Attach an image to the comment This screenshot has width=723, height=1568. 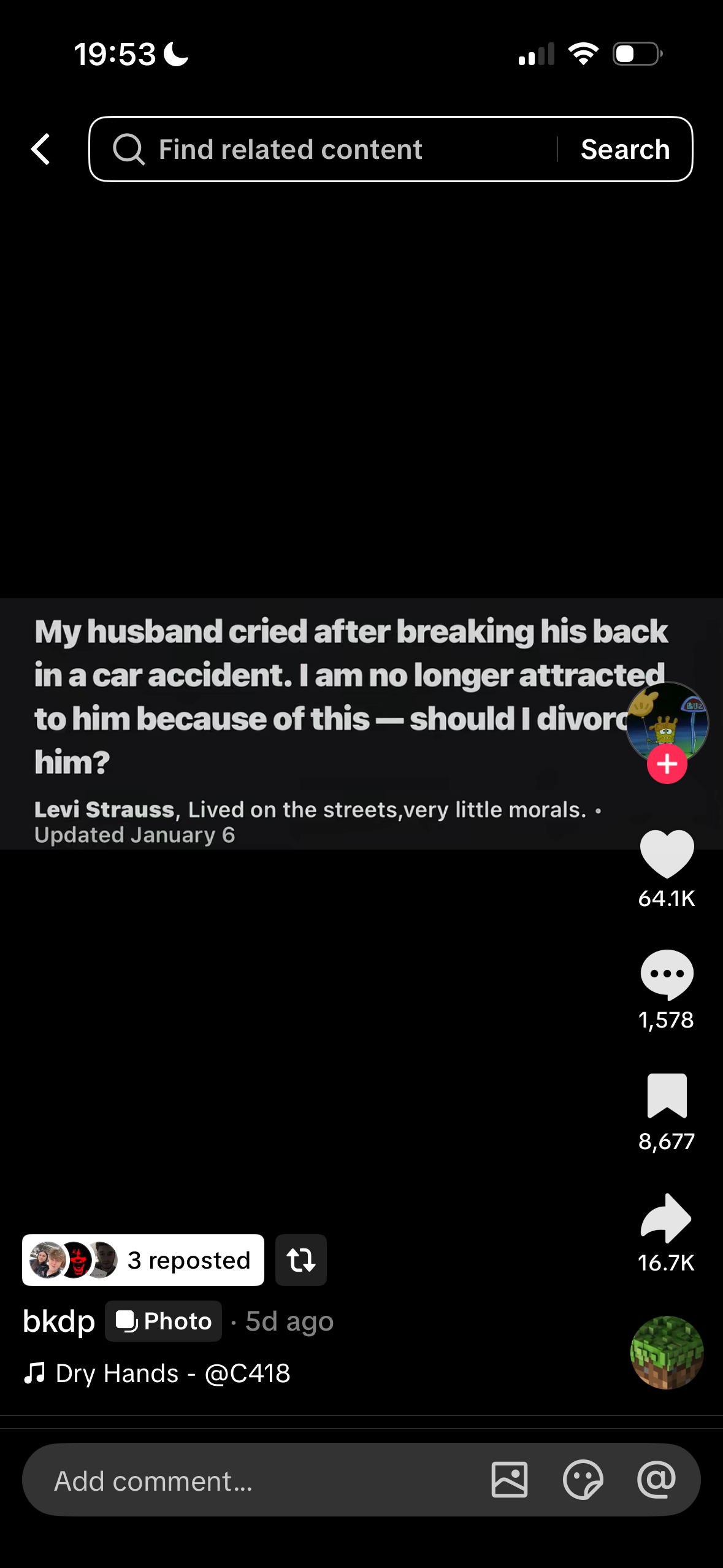click(509, 1480)
